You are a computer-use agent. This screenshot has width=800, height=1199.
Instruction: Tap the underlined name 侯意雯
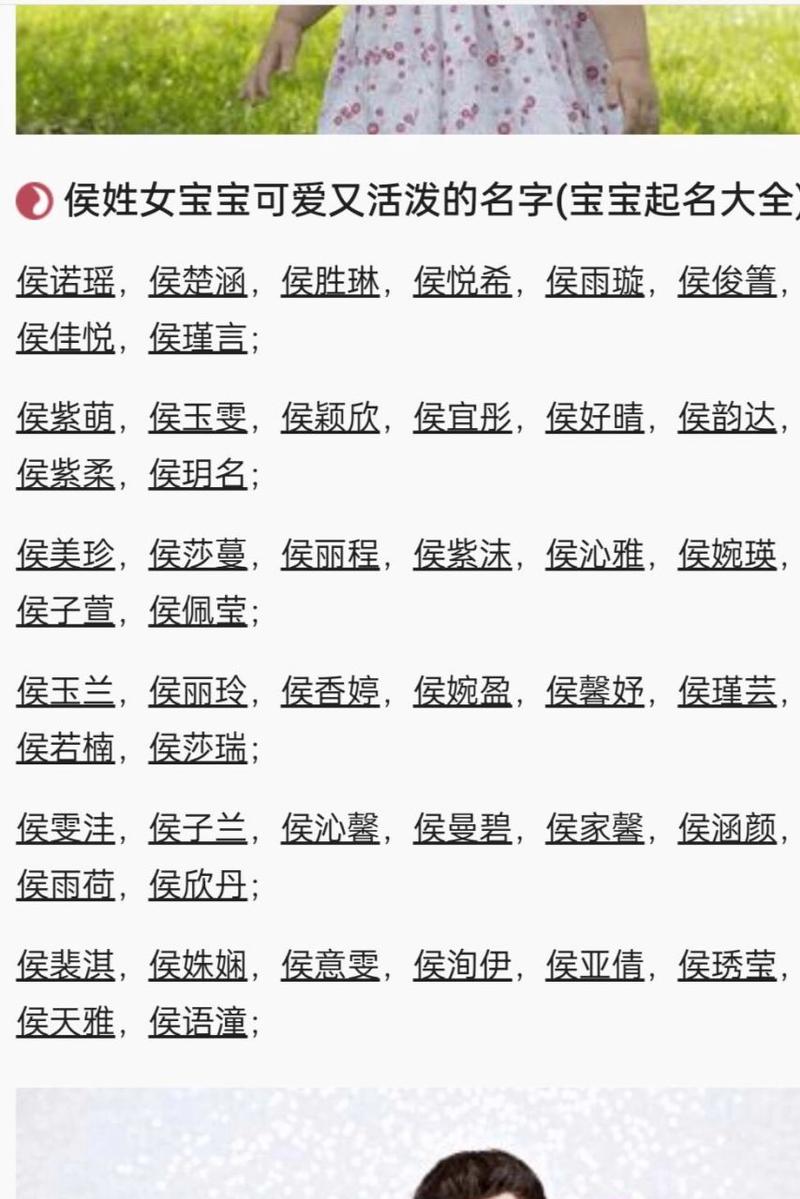tap(330, 965)
